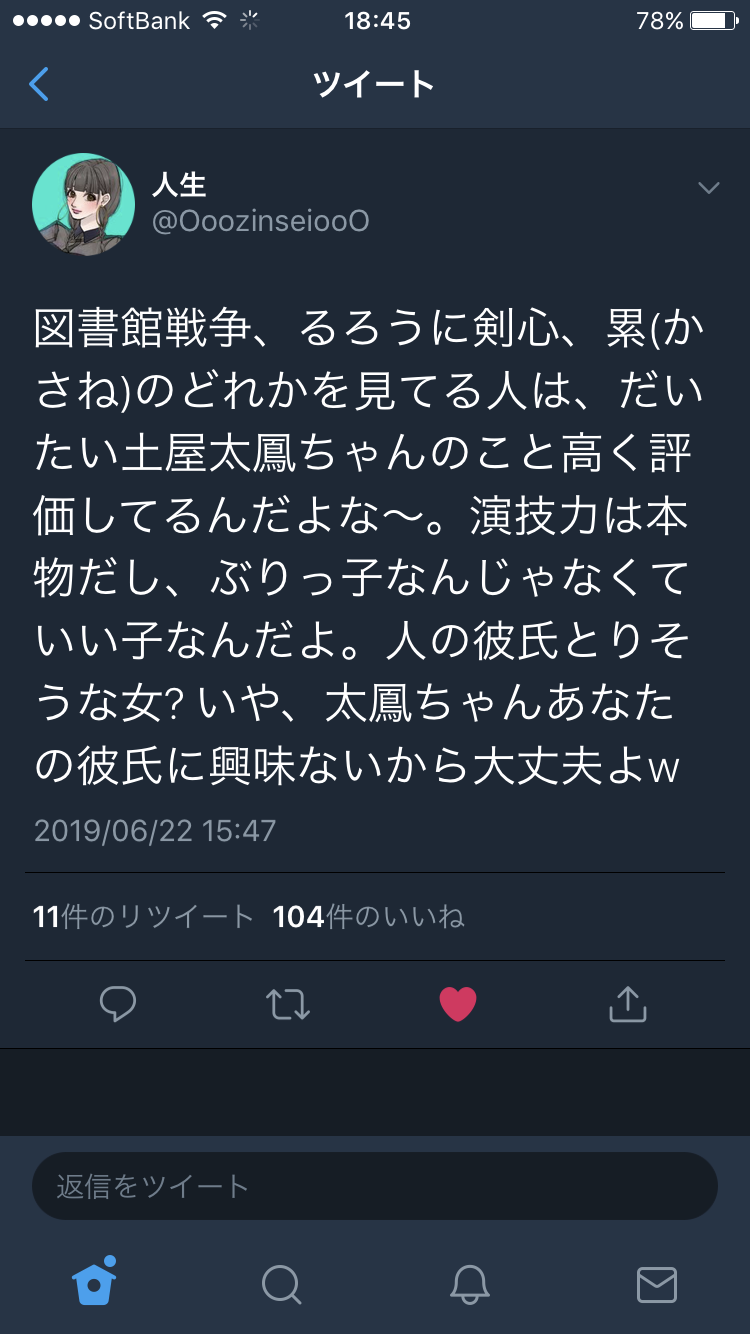Screen dimensions: 750x1334
Task: Go back using the top-left arrow
Action: [39, 85]
